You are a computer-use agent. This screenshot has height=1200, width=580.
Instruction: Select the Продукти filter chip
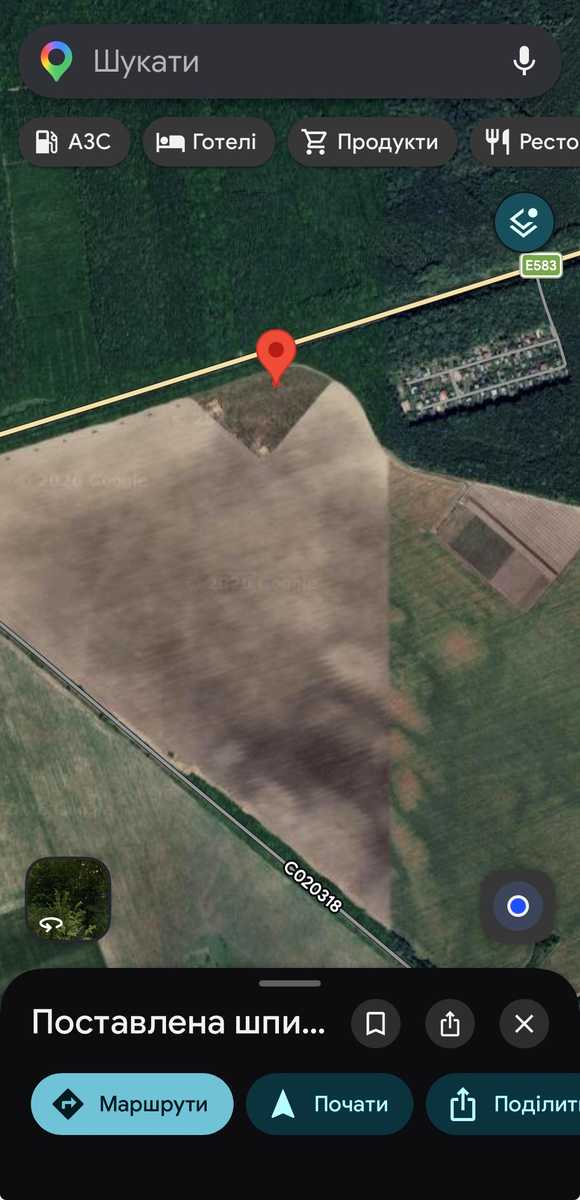tap(372, 142)
